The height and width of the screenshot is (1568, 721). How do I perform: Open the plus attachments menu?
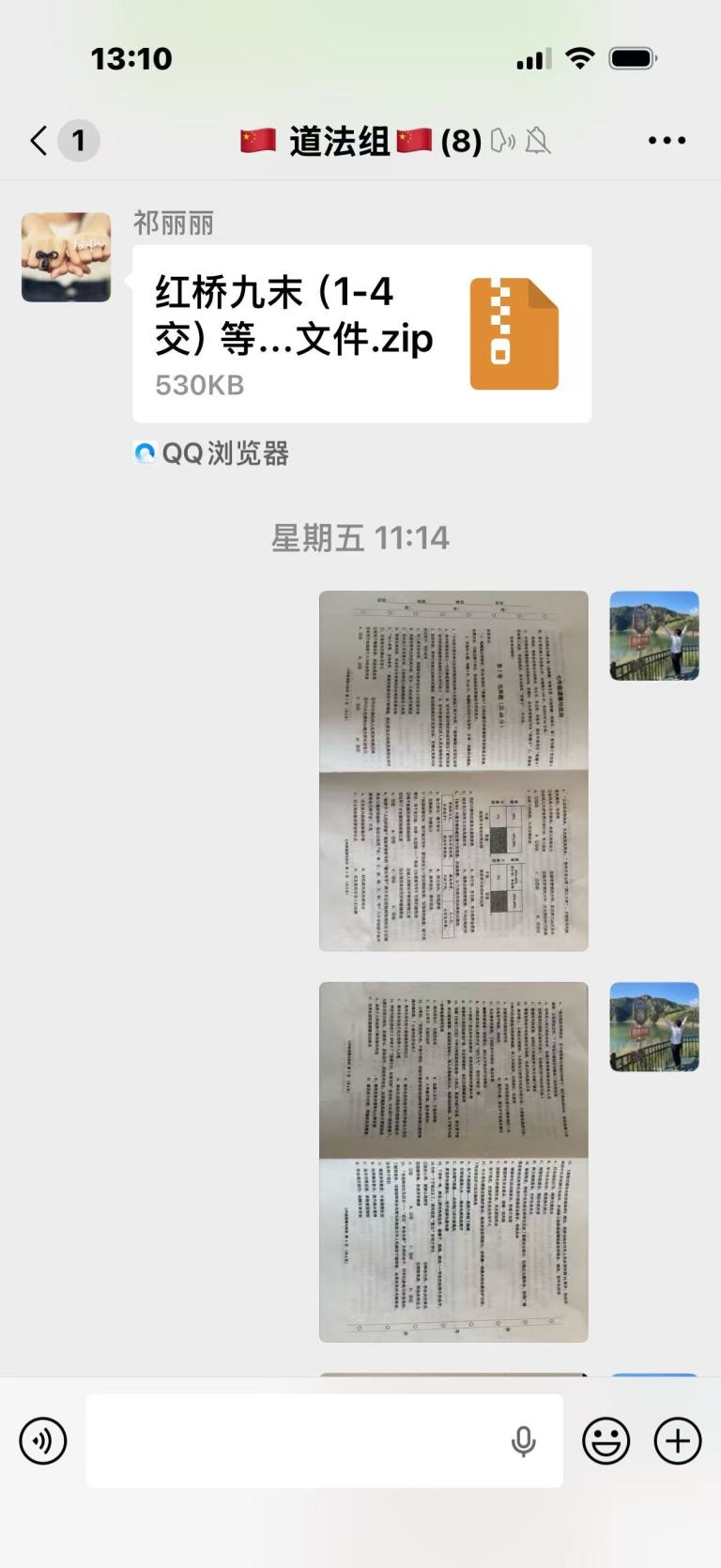pyautogui.click(x=678, y=1440)
